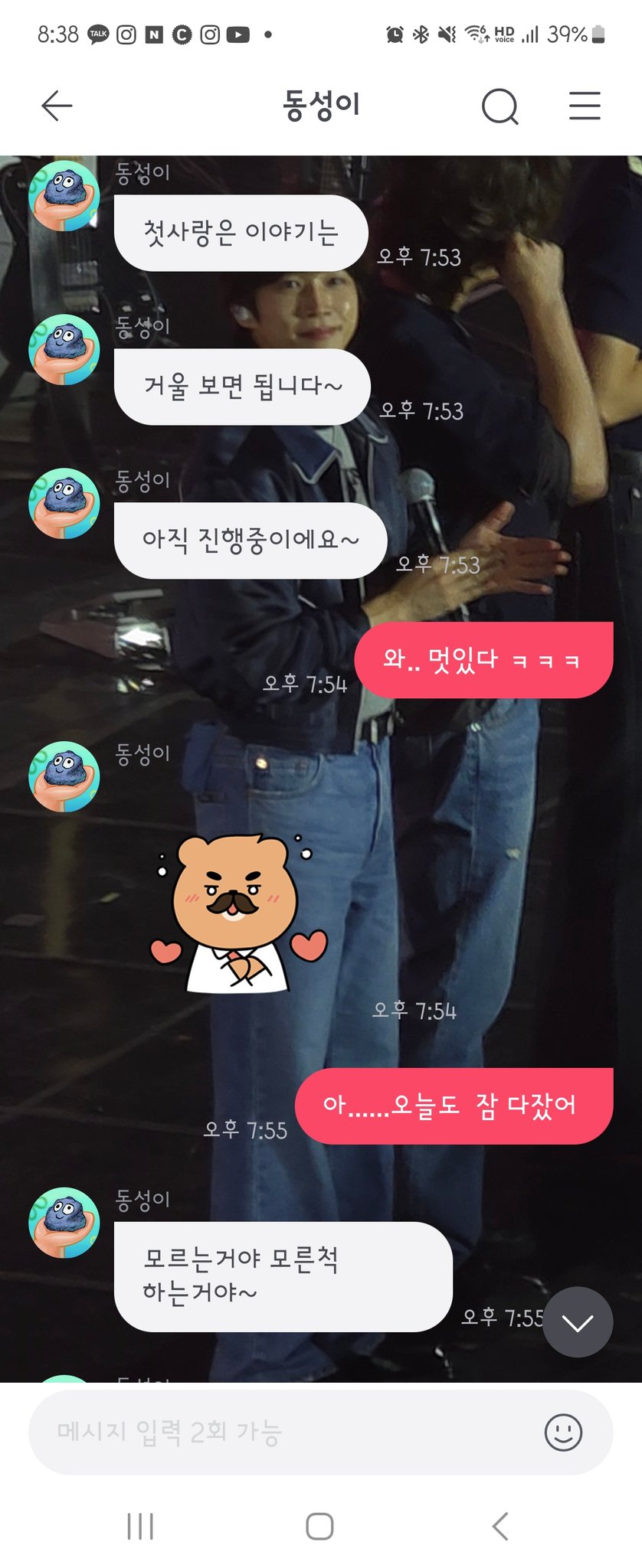Open the system recent apps view
Screen dimensions: 642x1568
point(140,1526)
